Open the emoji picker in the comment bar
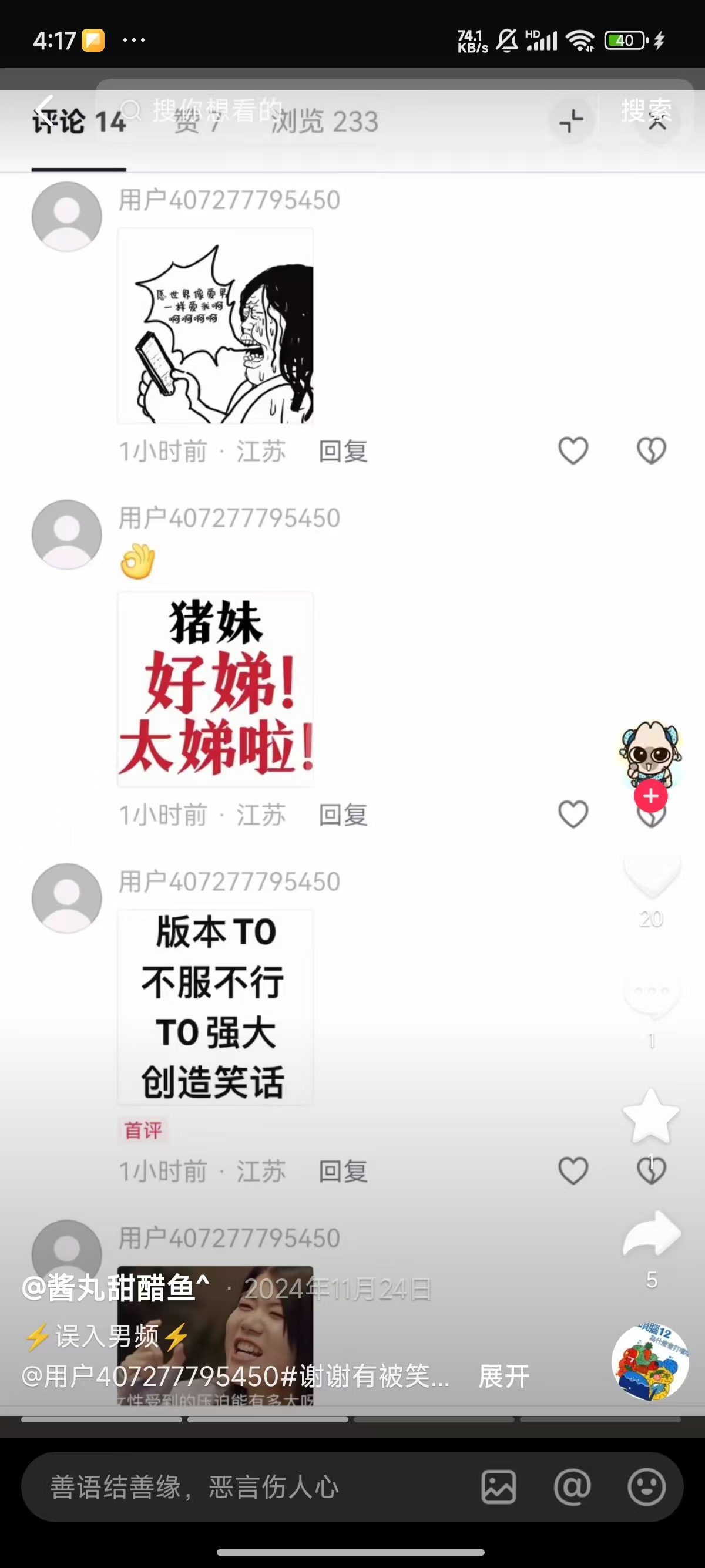The image size is (705, 1568). (647, 1487)
